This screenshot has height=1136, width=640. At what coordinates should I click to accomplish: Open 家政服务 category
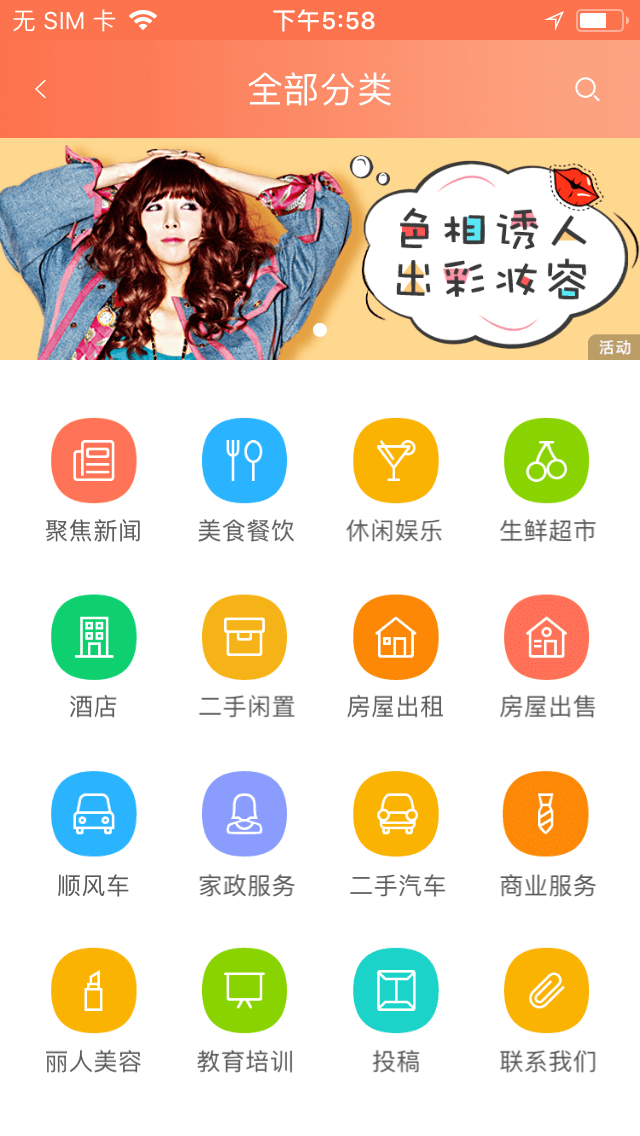click(245, 815)
